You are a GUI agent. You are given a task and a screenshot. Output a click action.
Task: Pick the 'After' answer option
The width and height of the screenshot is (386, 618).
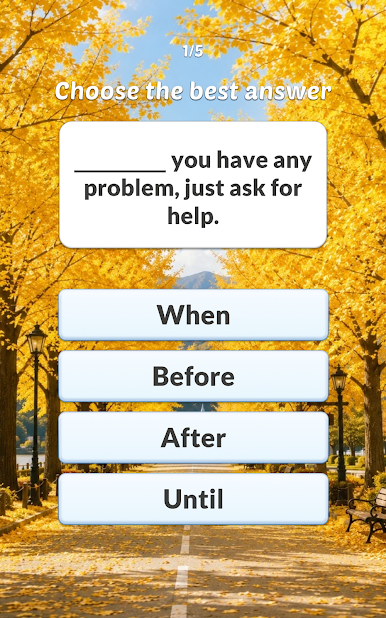[193, 437]
